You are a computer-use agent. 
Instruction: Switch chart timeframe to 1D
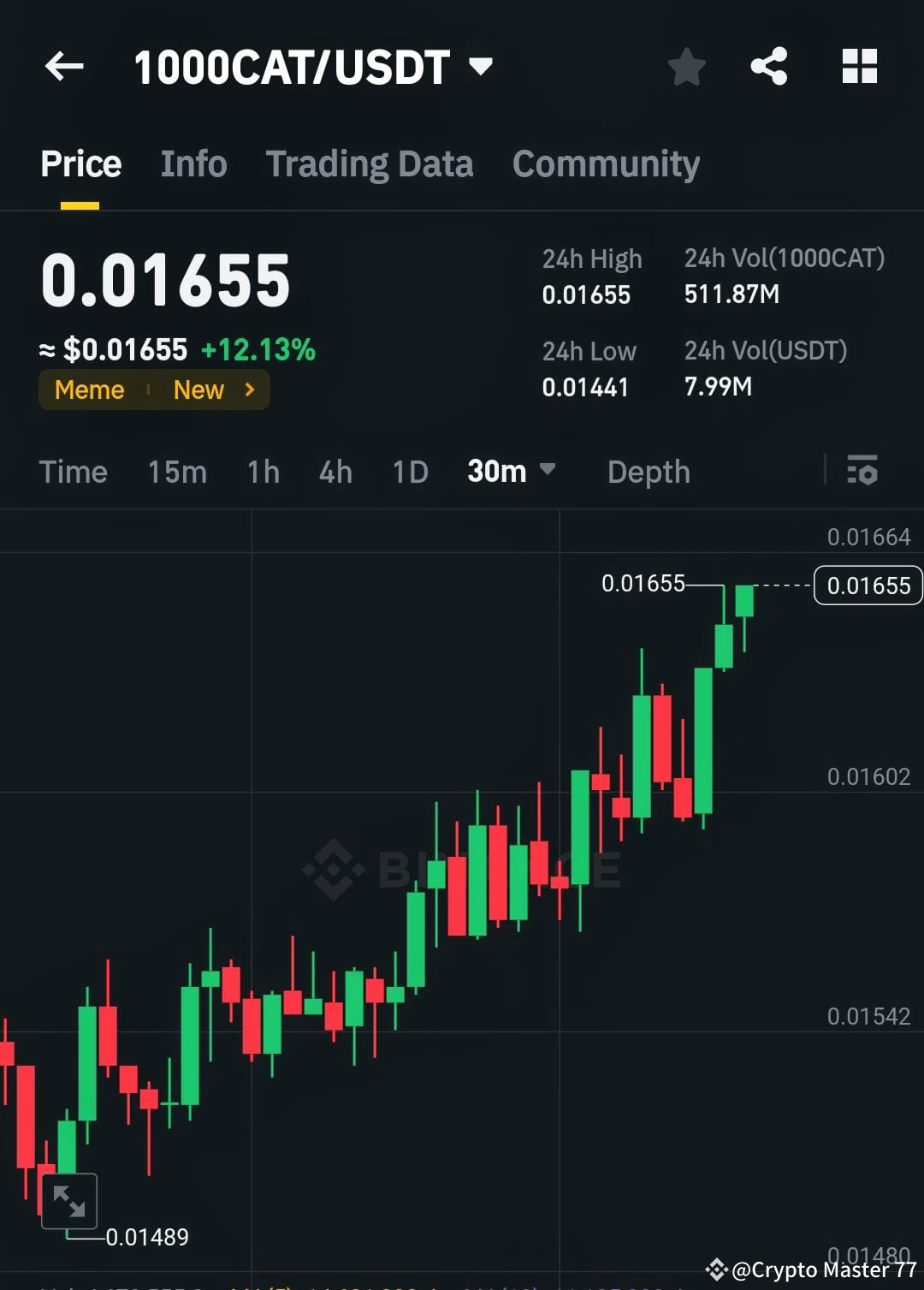click(409, 472)
